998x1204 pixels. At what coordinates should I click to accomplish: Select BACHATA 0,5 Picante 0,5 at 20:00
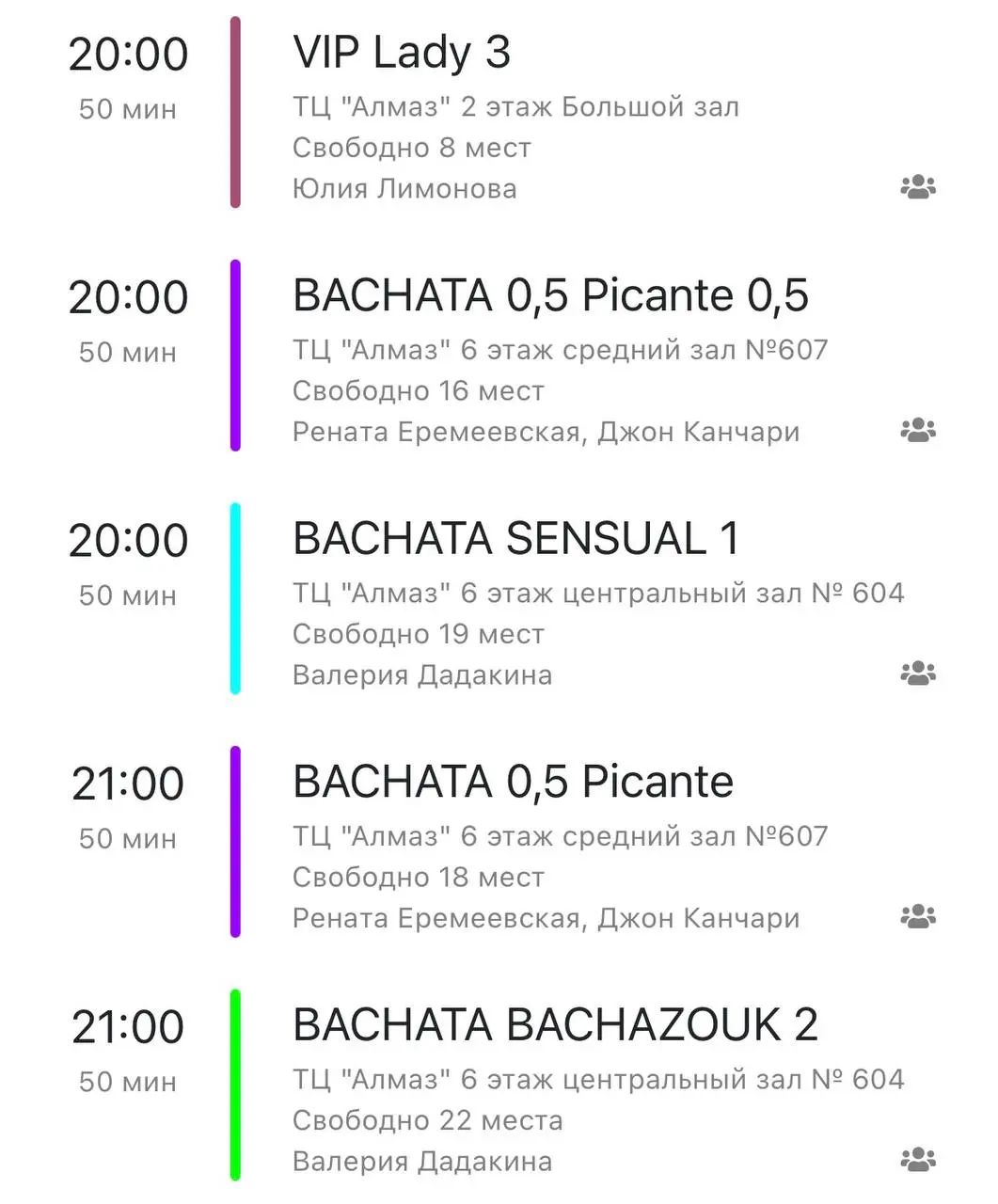550,296
